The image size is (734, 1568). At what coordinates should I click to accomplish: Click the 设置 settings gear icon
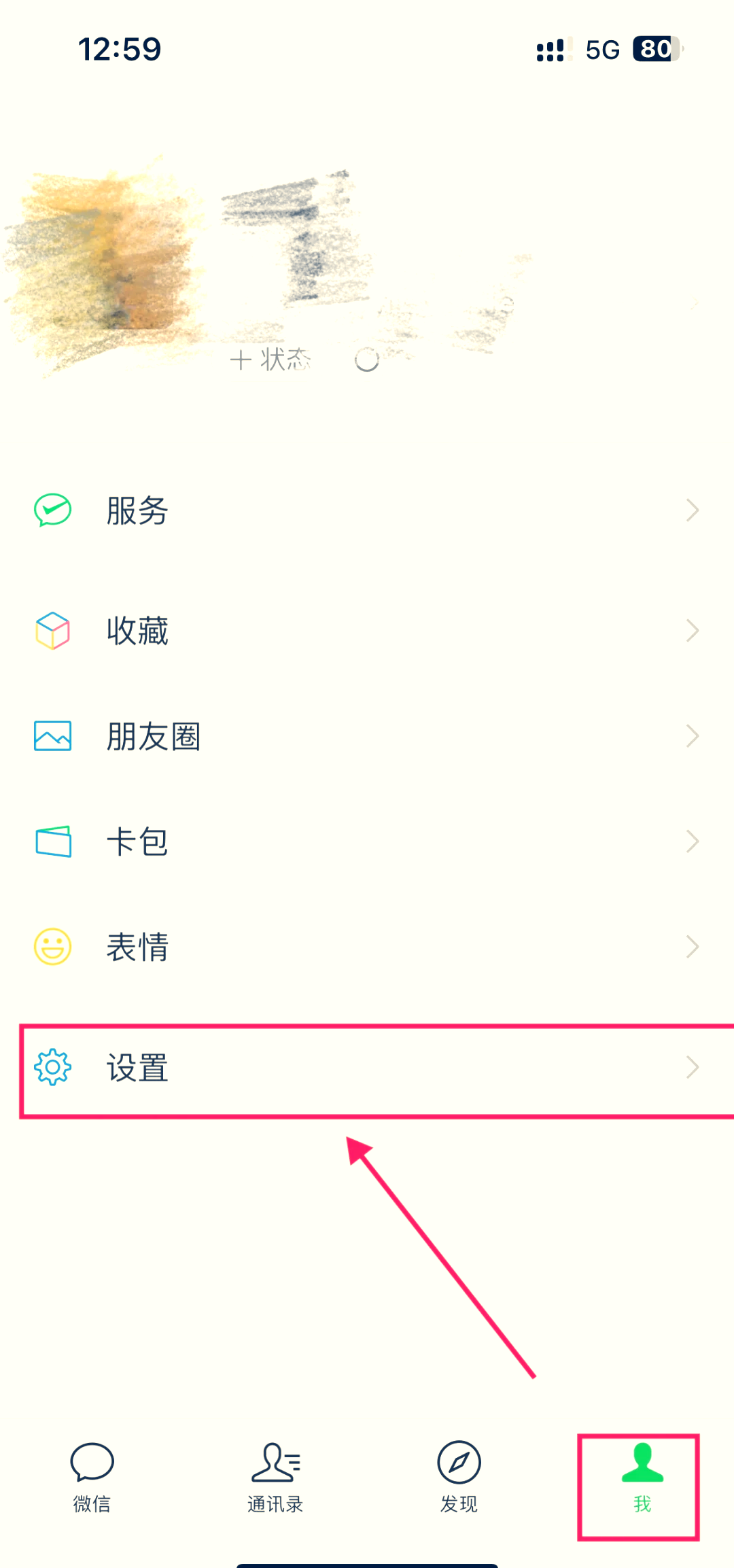tap(53, 1068)
